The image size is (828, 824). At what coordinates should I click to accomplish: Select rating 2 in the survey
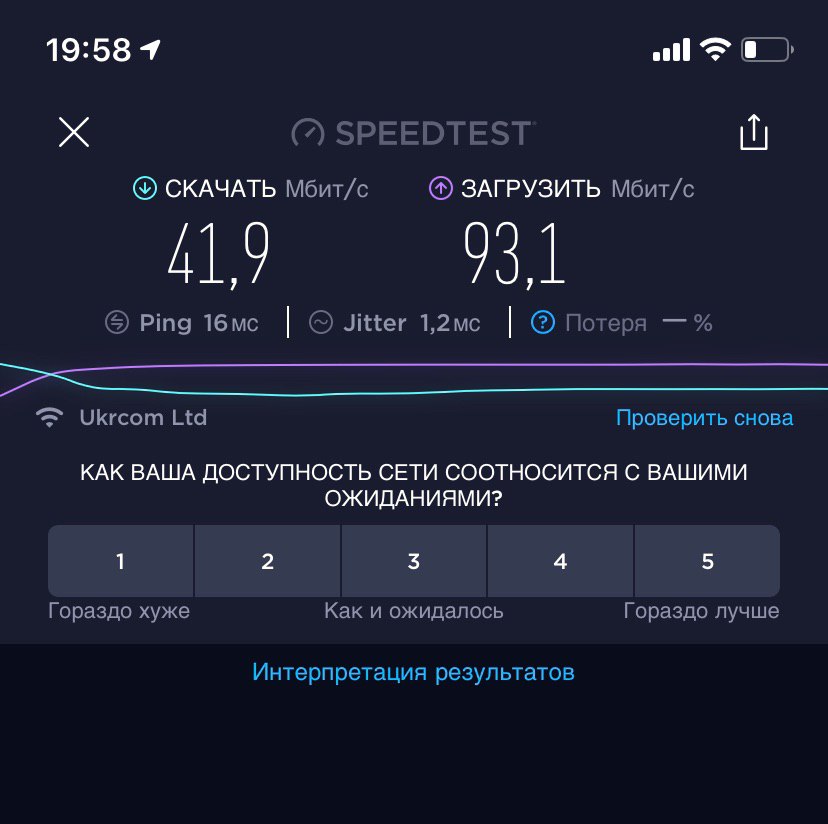coord(267,561)
